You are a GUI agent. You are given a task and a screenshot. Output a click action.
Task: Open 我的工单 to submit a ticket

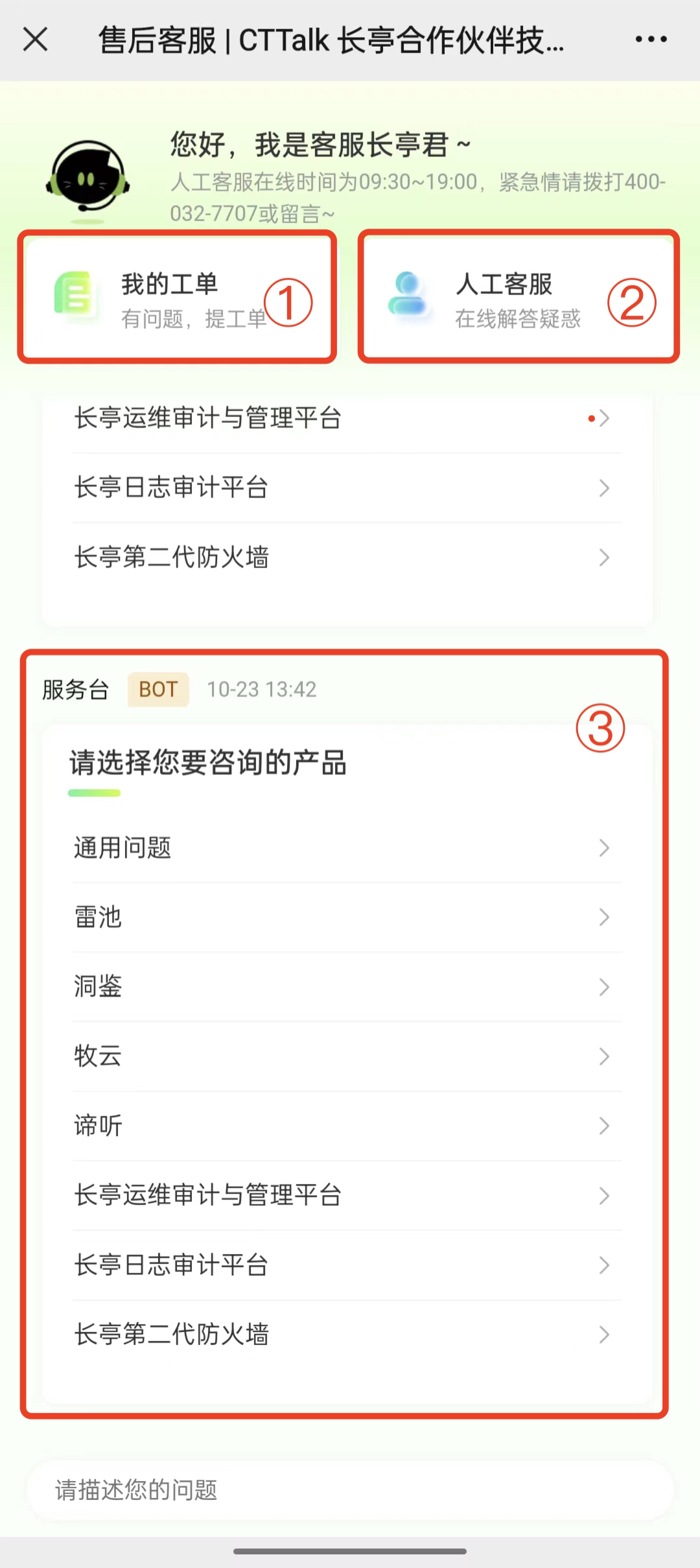177,297
